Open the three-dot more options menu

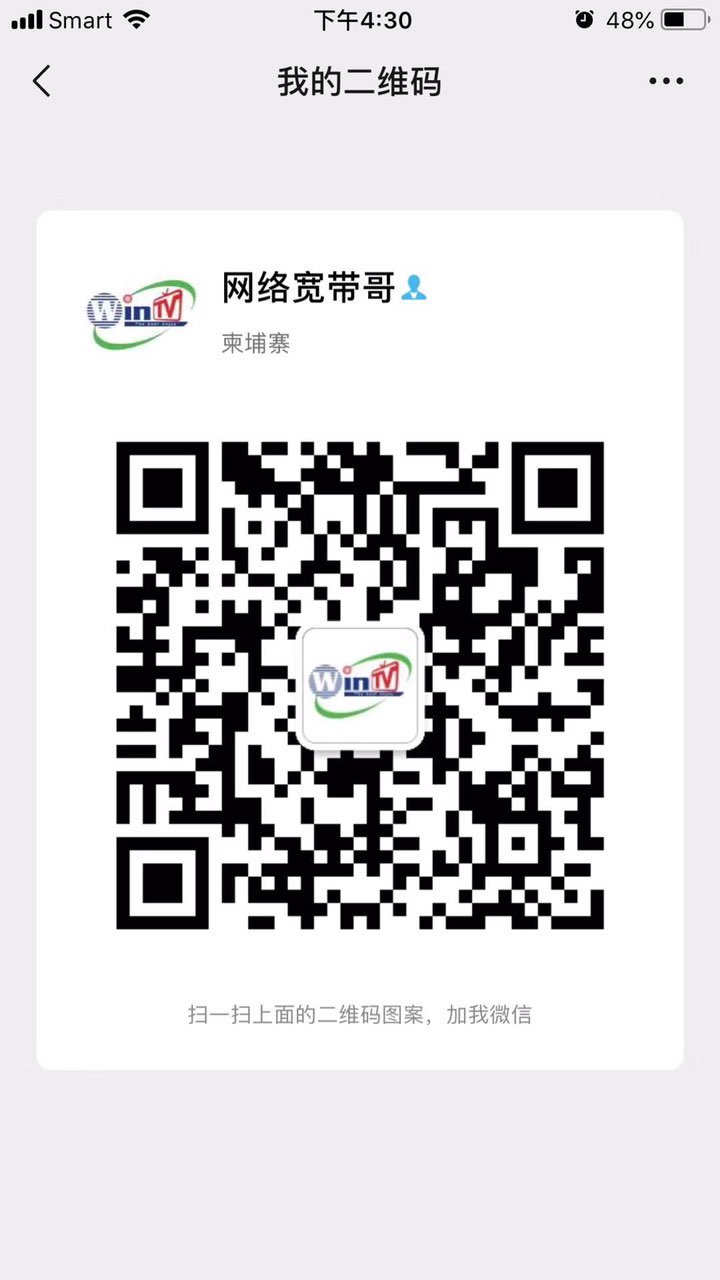click(666, 81)
